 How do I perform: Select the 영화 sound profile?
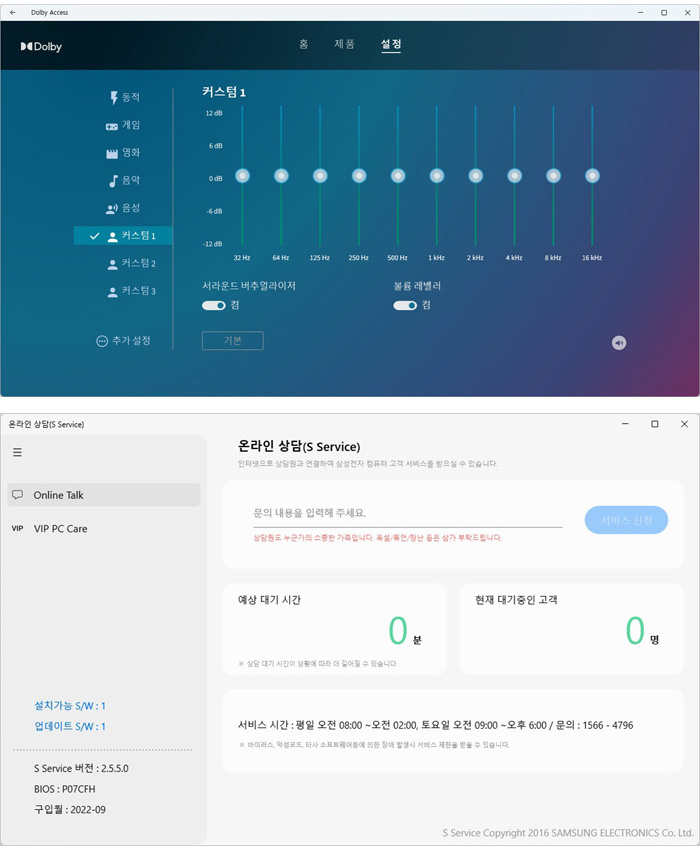[x=124, y=153]
